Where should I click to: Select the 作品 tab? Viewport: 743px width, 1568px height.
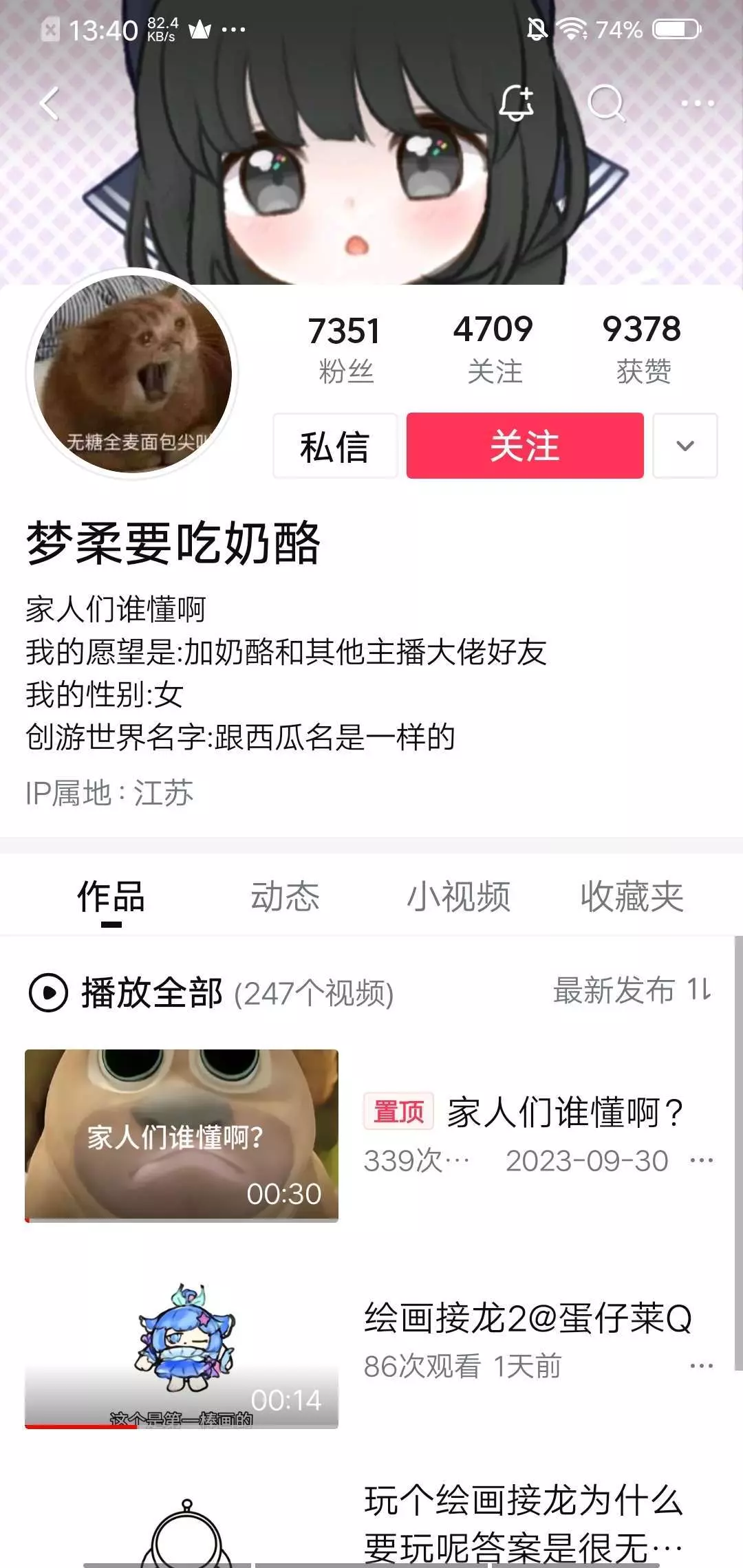pos(111,897)
